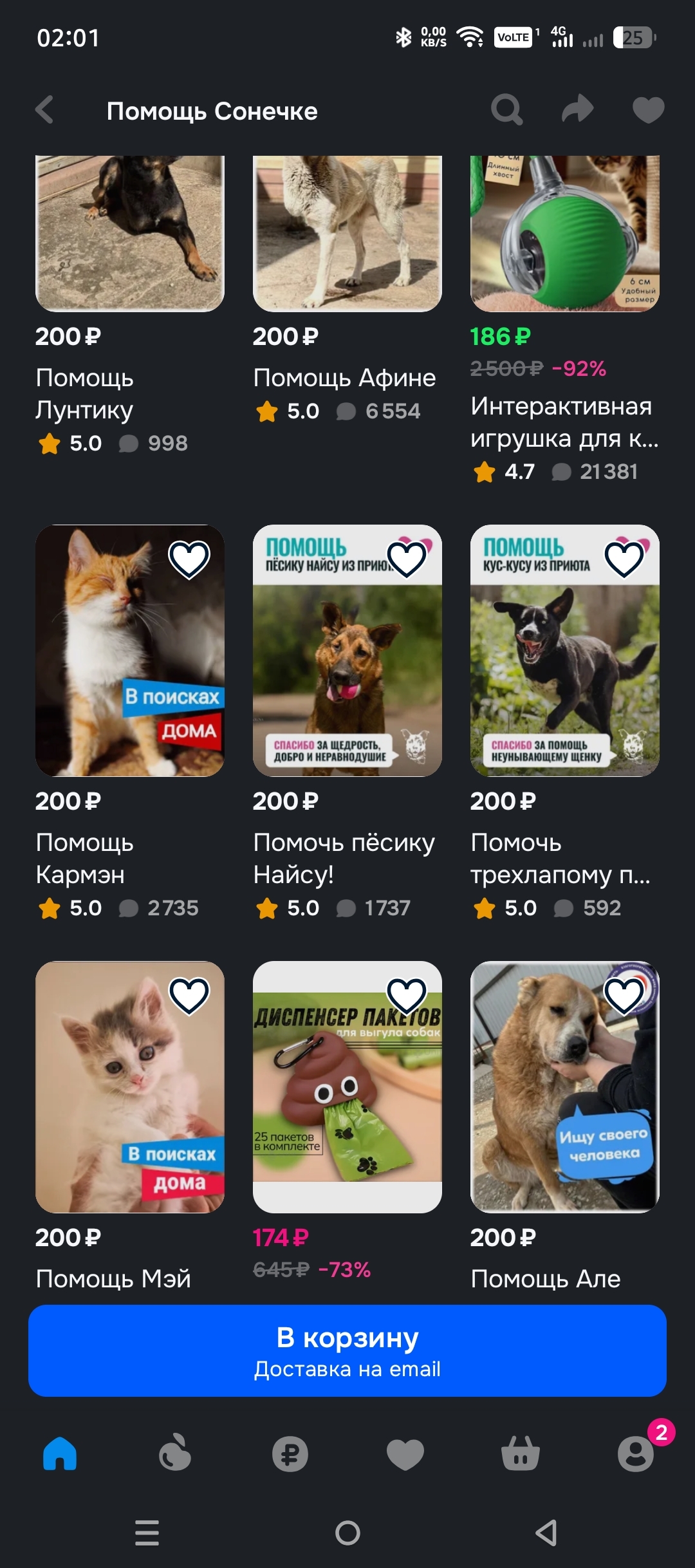Add Помощь Сонечке to favorites in header
The height and width of the screenshot is (1568, 695).
(648, 110)
